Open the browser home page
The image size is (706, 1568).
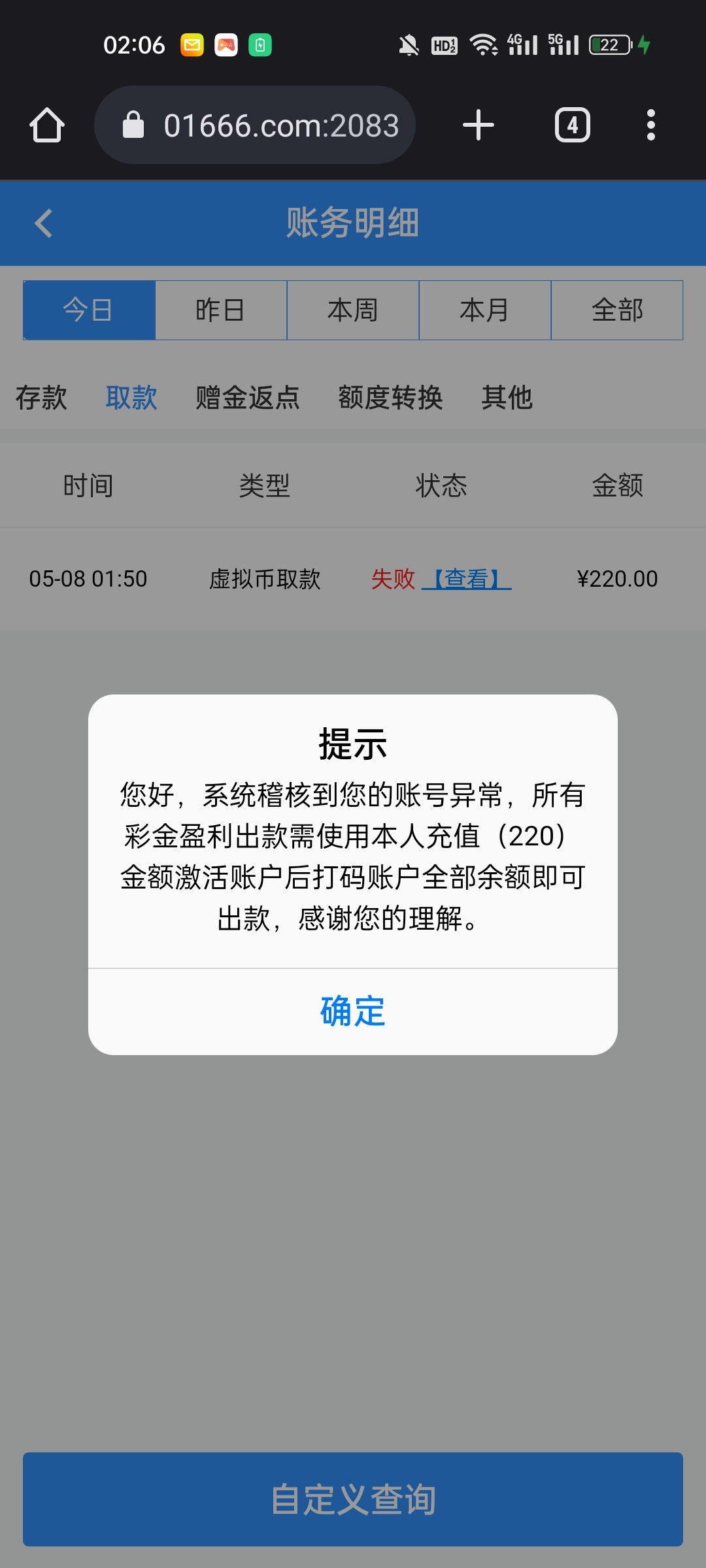[x=47, y=125]
